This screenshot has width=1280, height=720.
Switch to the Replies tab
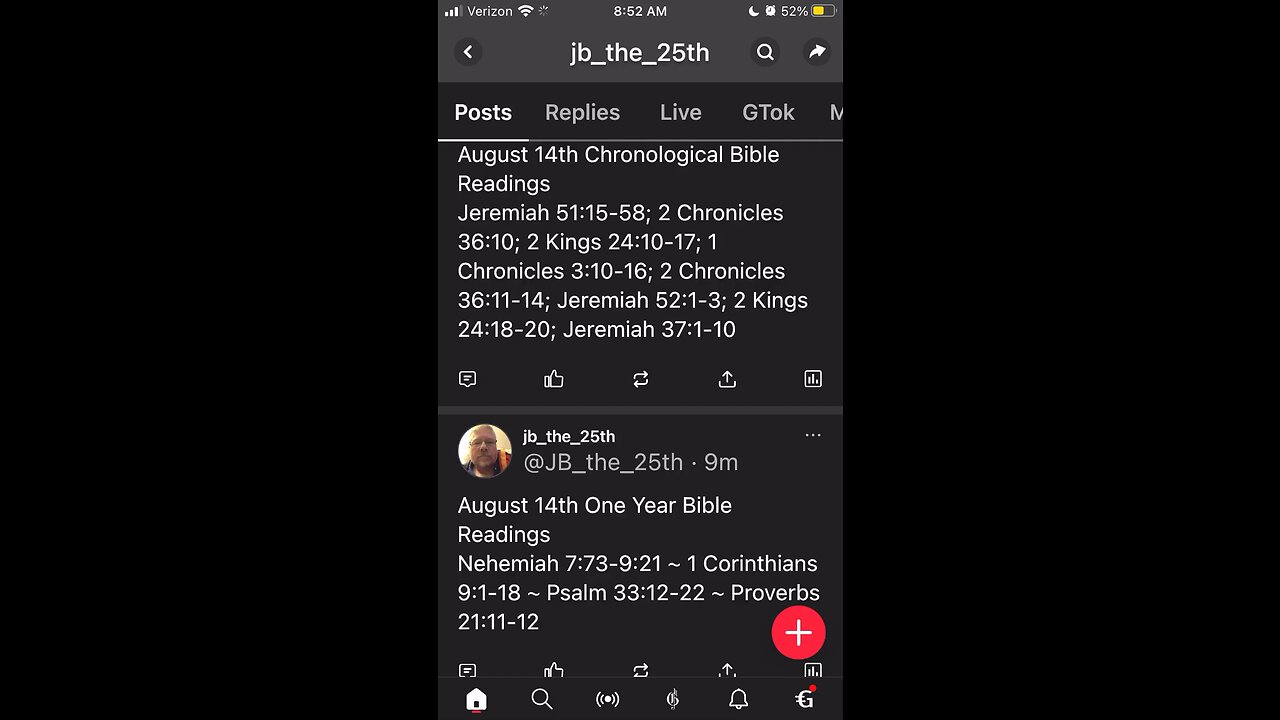pyautogui.click(x=582, y=112)
